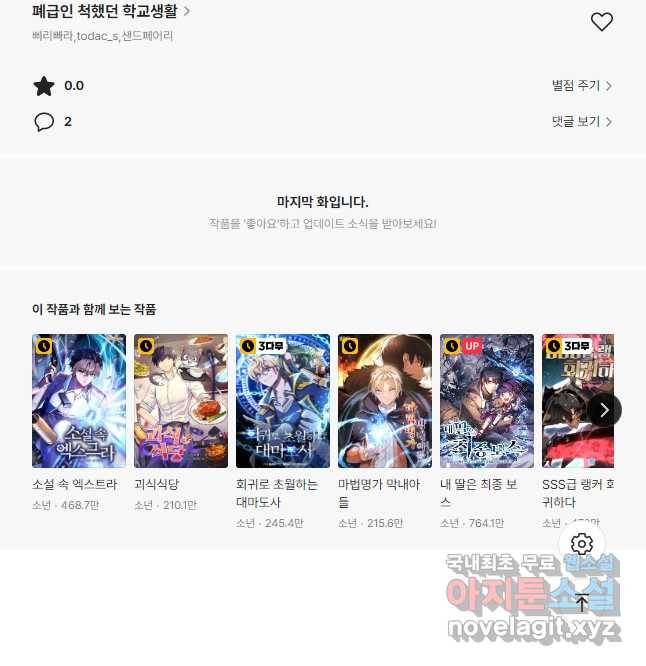Open the 괴식식당 webtoon card
646x666 pixels.
181,401
